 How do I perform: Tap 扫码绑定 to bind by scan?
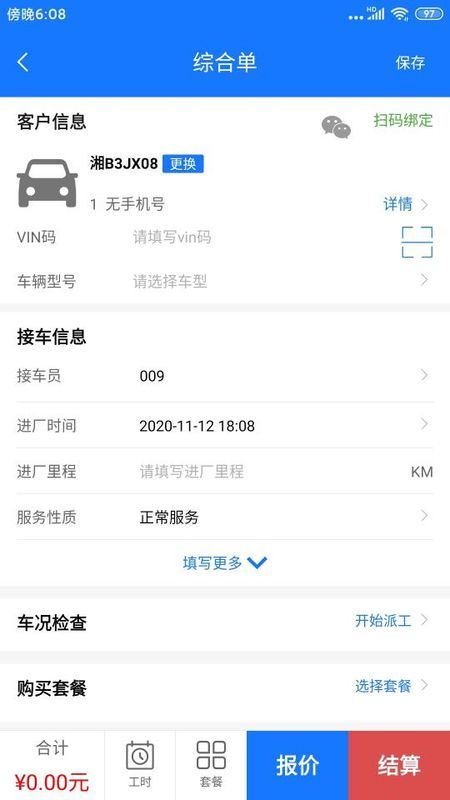click(x=403, y=121)
